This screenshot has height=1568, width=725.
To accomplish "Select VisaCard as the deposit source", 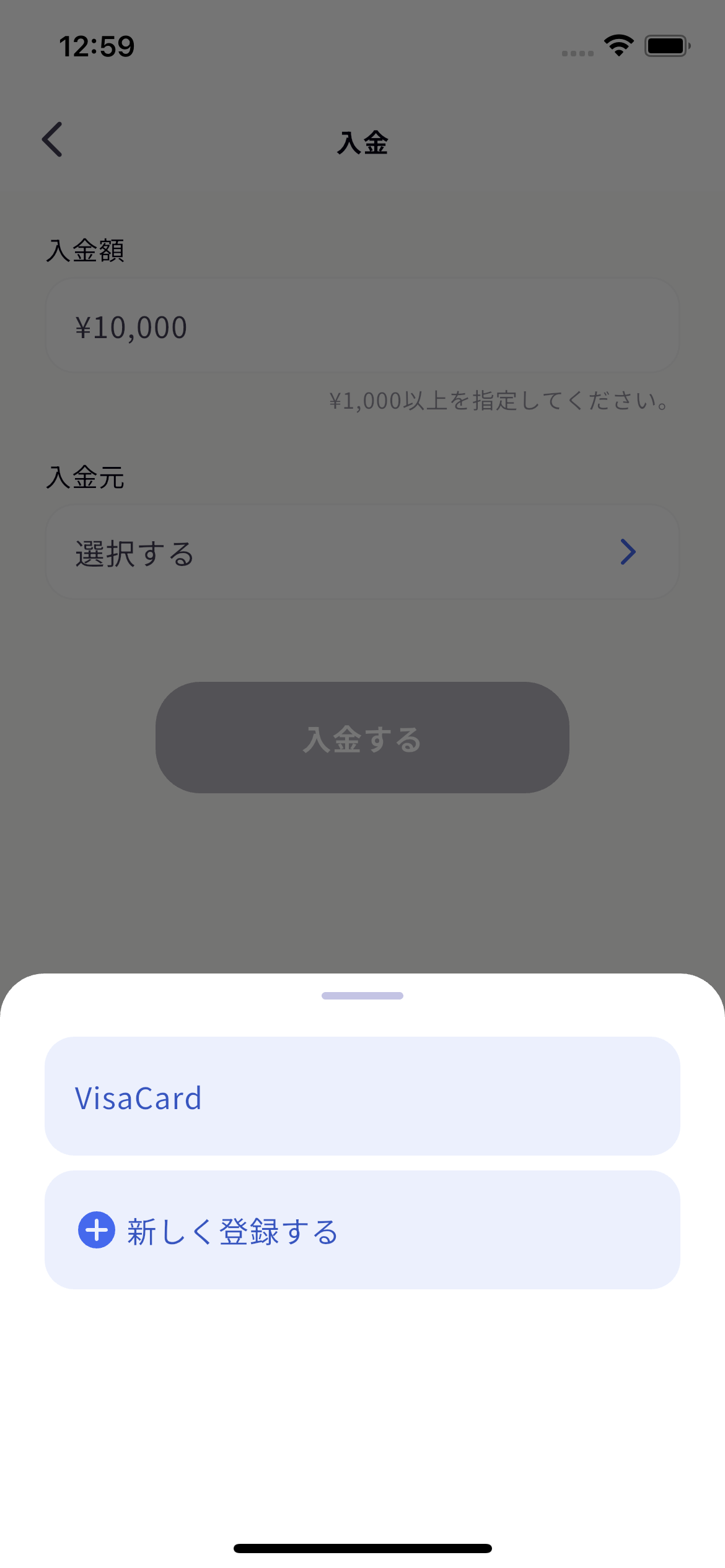I will [x=362, y=1096].
